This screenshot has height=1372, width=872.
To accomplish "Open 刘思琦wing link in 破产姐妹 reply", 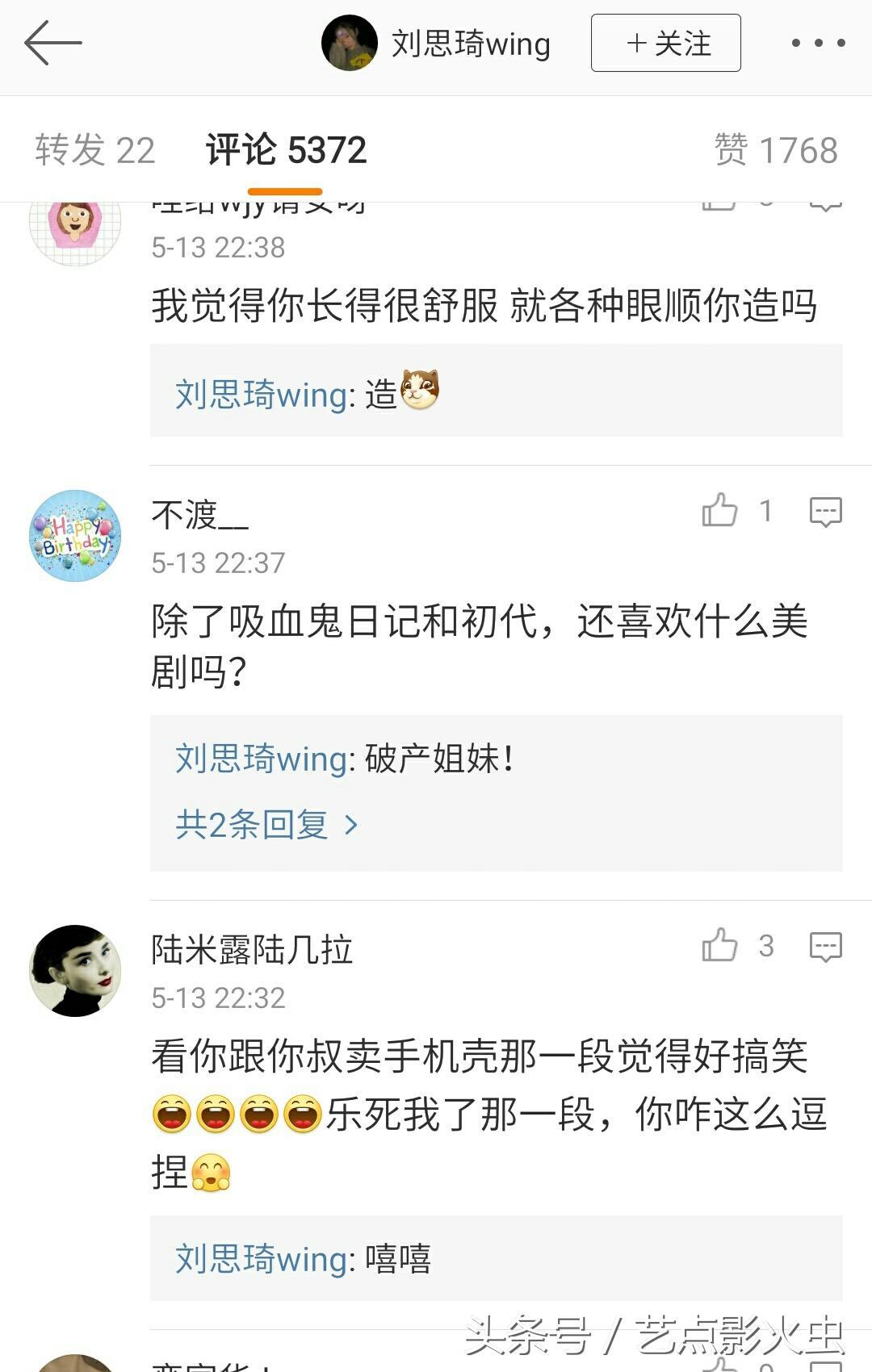I will (x=263, y=759).
